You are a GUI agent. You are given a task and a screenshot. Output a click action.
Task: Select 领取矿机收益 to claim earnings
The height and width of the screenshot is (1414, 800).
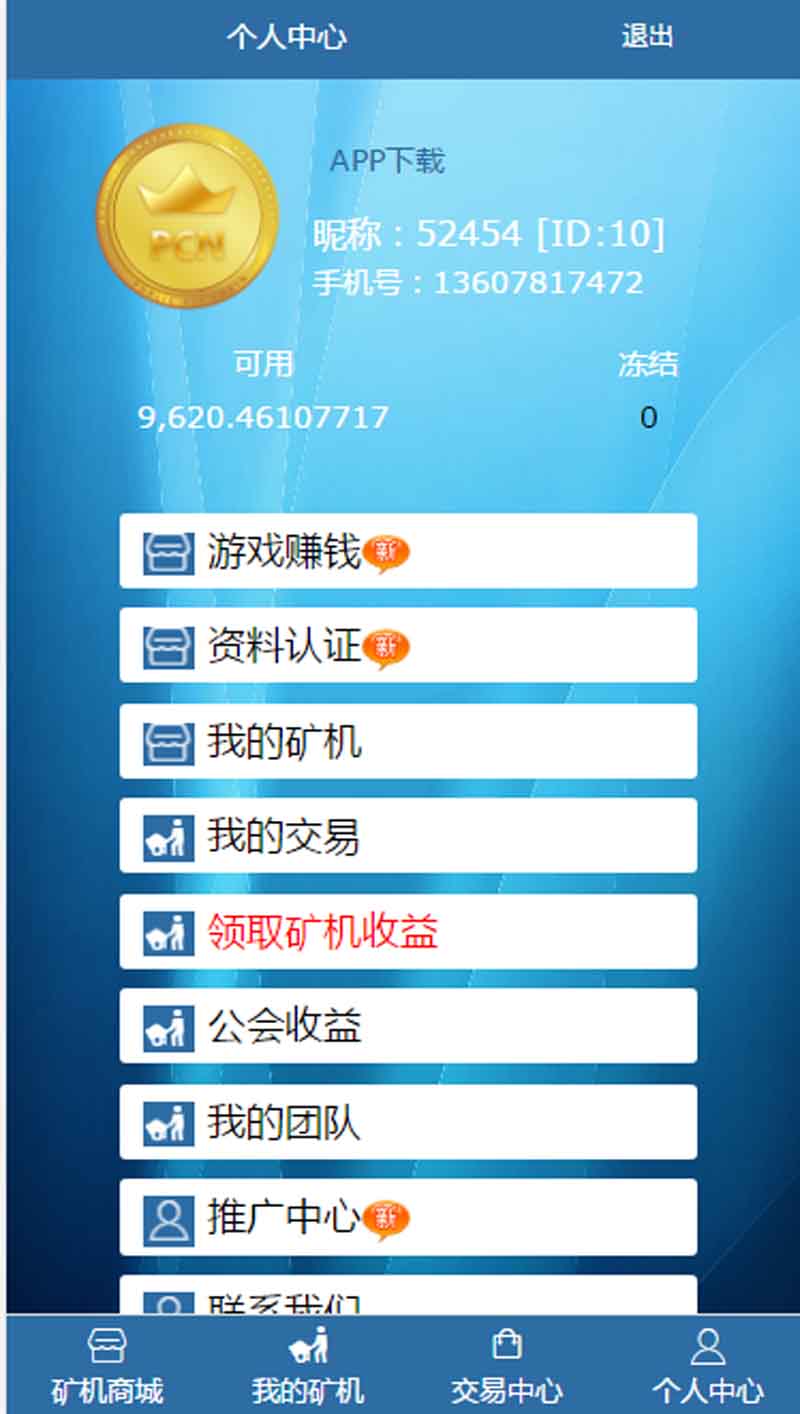(x=408, y=931)
